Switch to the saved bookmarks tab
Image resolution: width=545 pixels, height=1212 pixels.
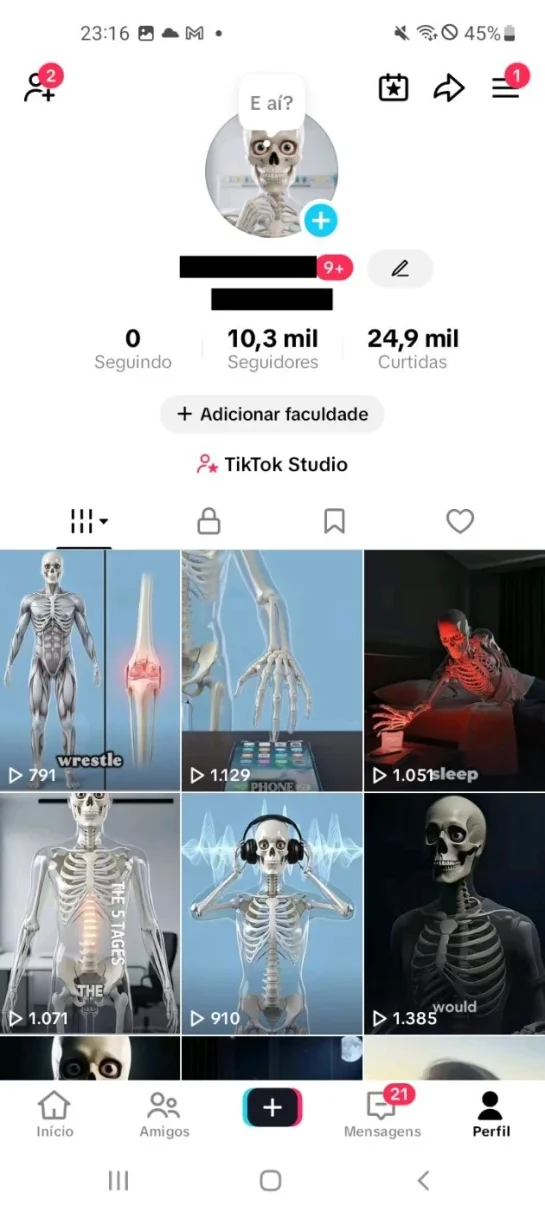(x=334, y=521)
